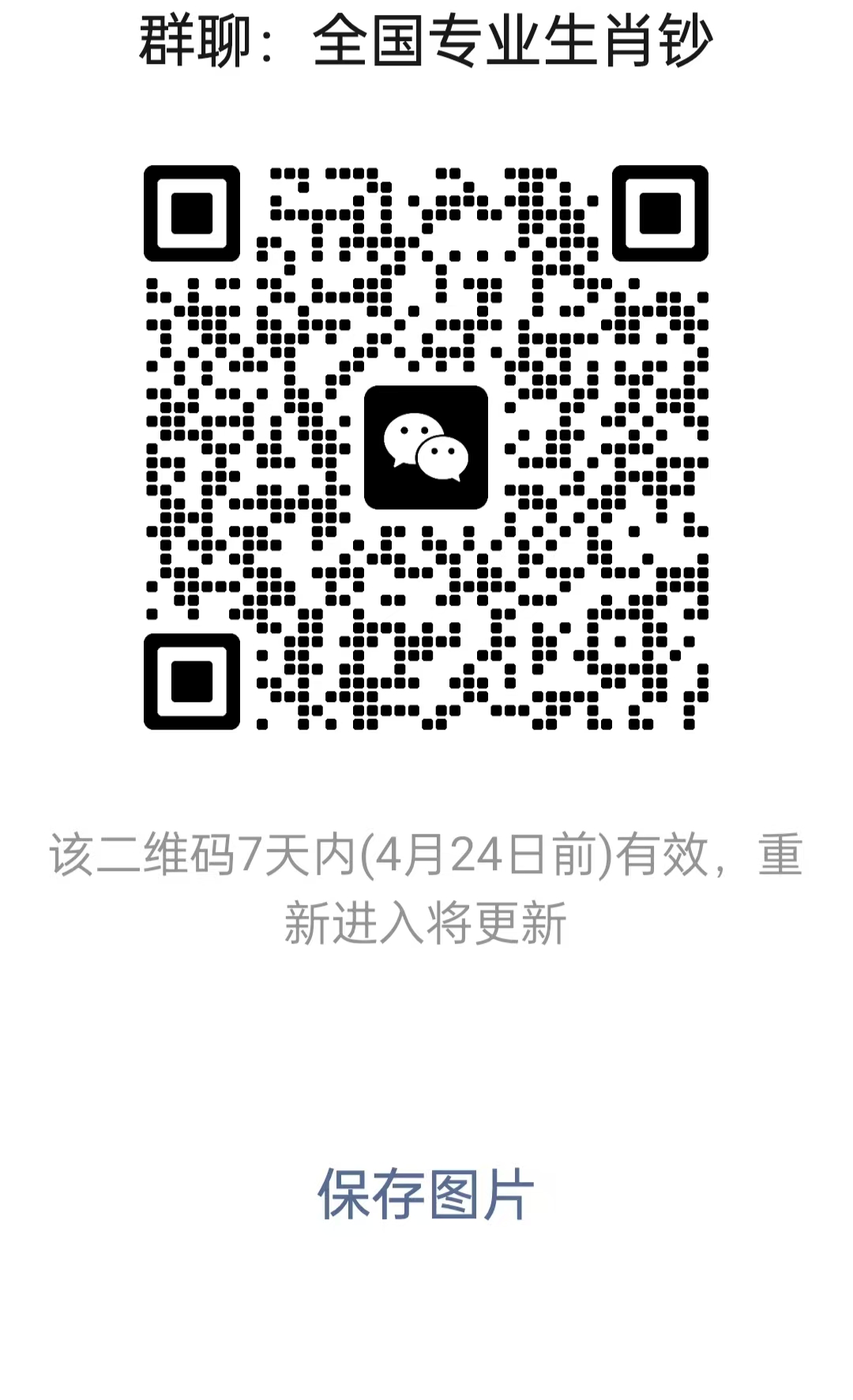Viewport: 853px width, 1400px height.
Task: Tap 保存图片 to save the QR image
Action: coord(426,1194)
